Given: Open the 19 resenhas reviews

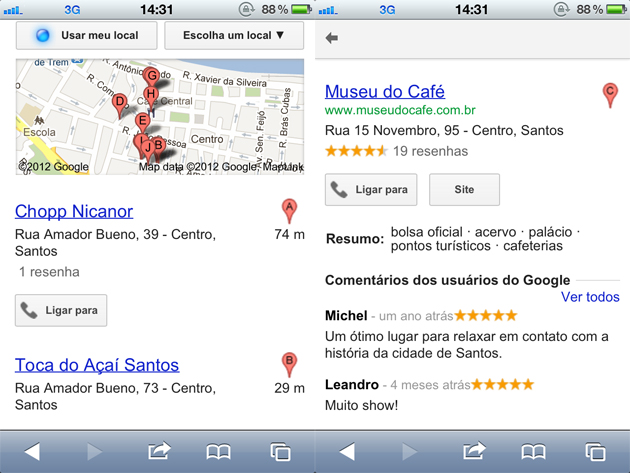Looking at the screenshot, I should coord(430,151).
